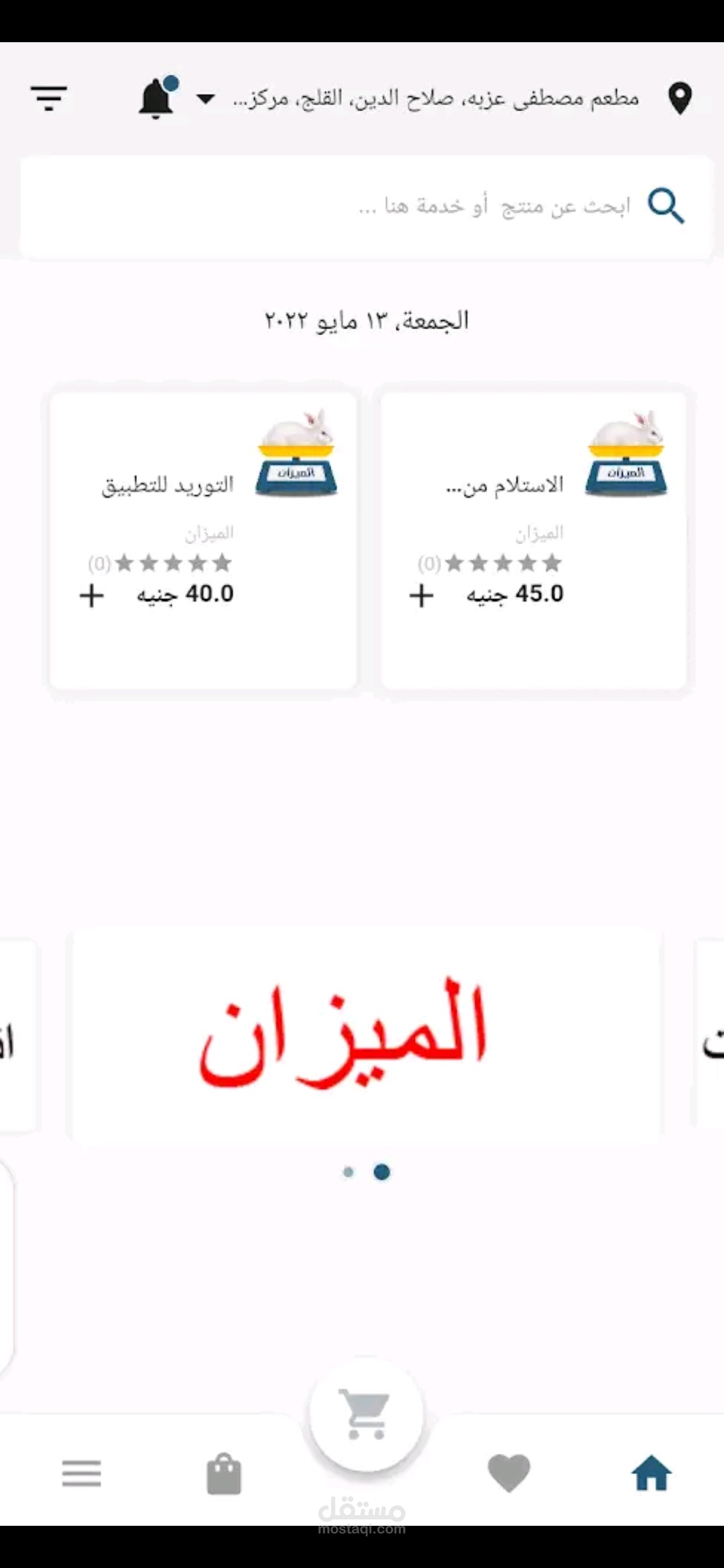Open the floating shopping cart button

click(x=366, y=1414)
